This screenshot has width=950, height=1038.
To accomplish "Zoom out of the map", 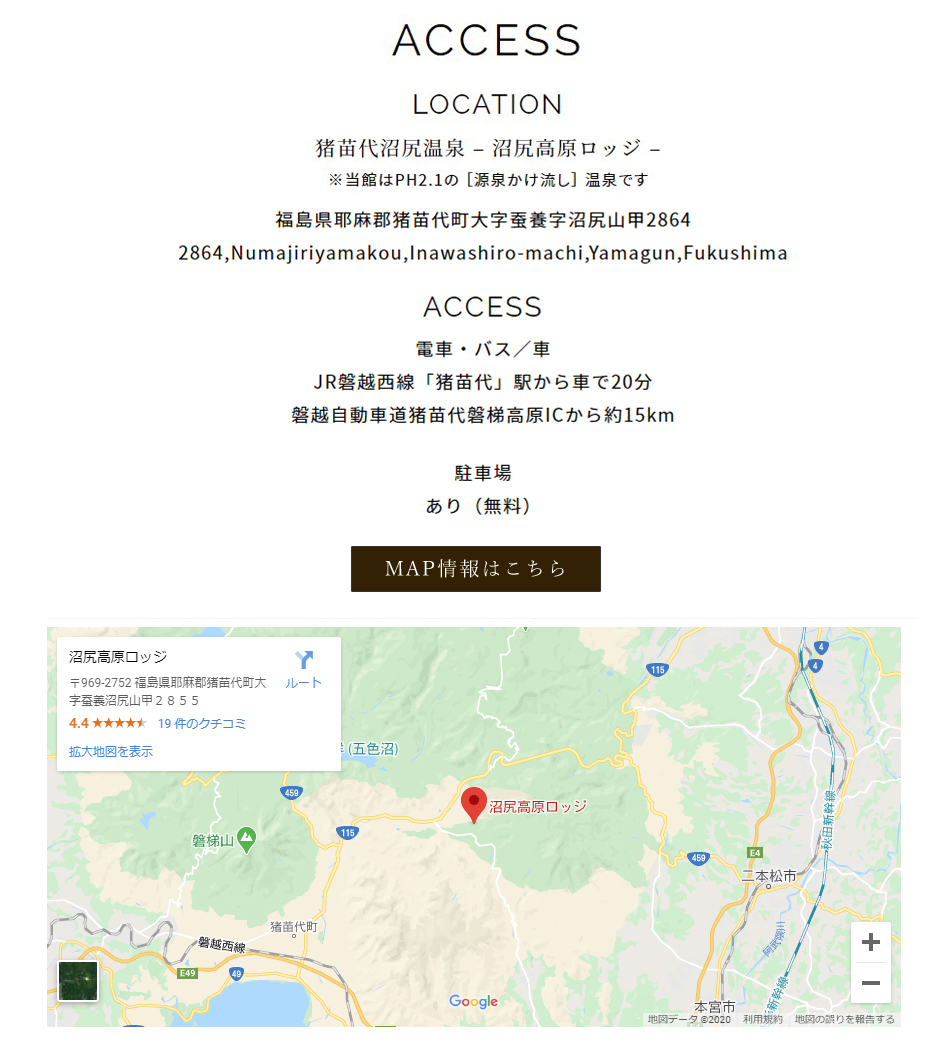I will (x=870, y=983).
